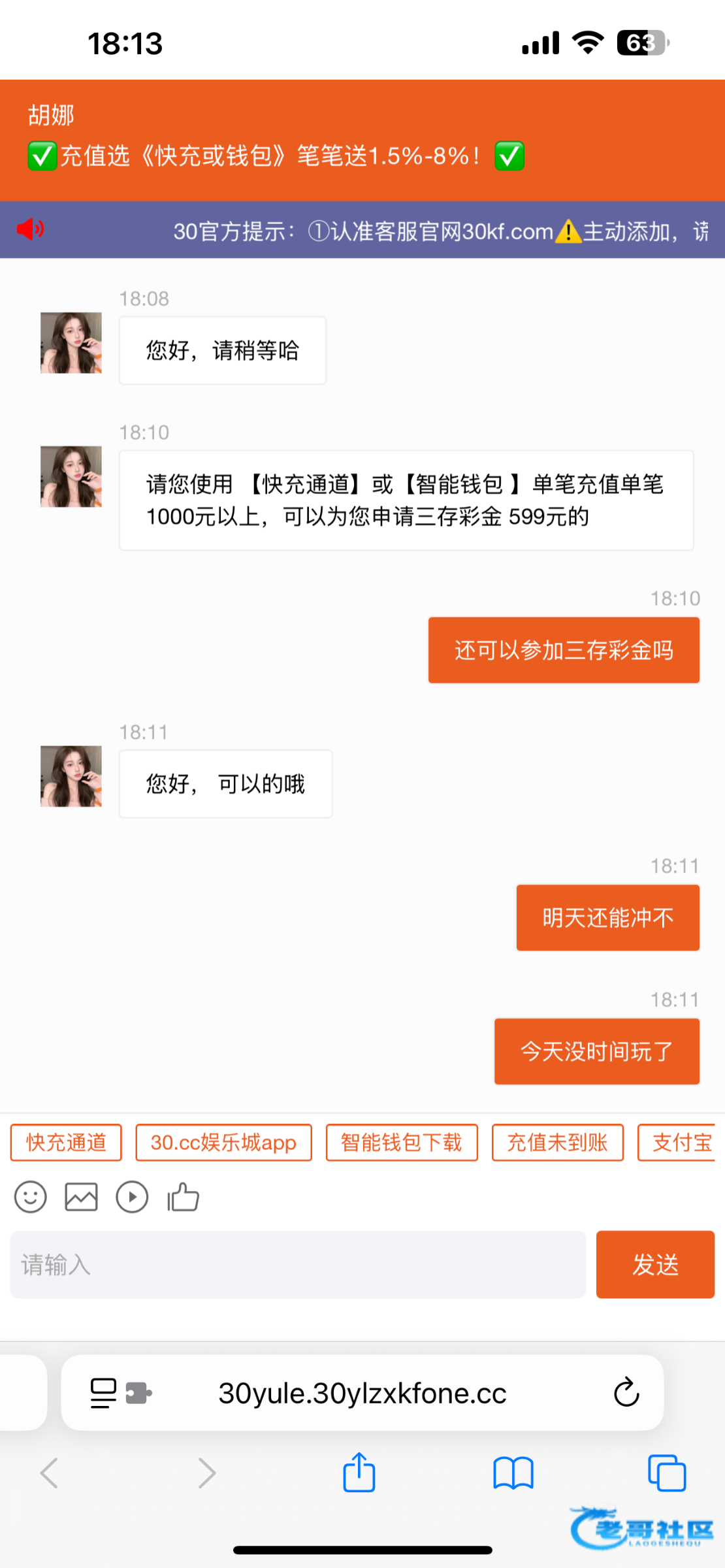Send the message with 发送

pyautogui.click(x=655, y=1265)
